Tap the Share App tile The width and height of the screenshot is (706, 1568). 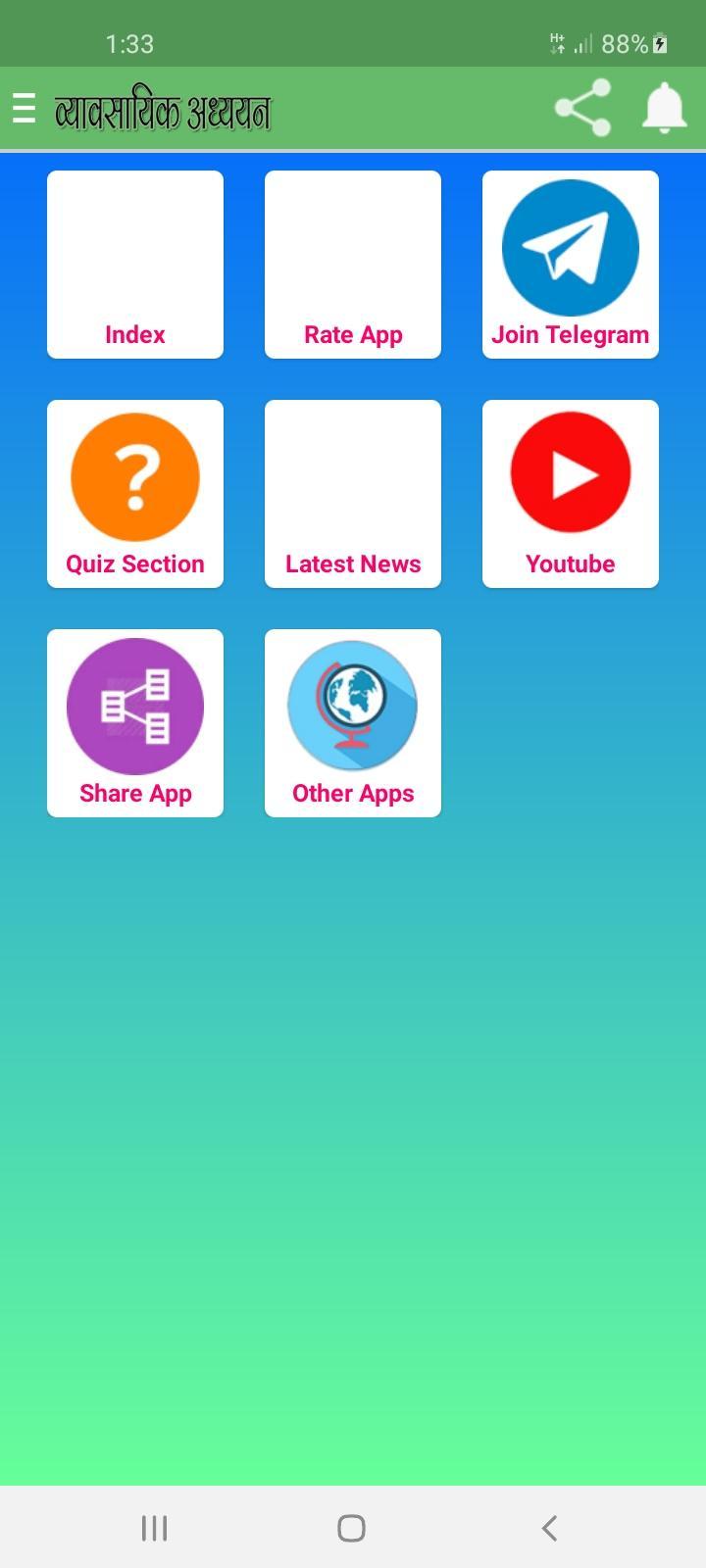(135, 723)
